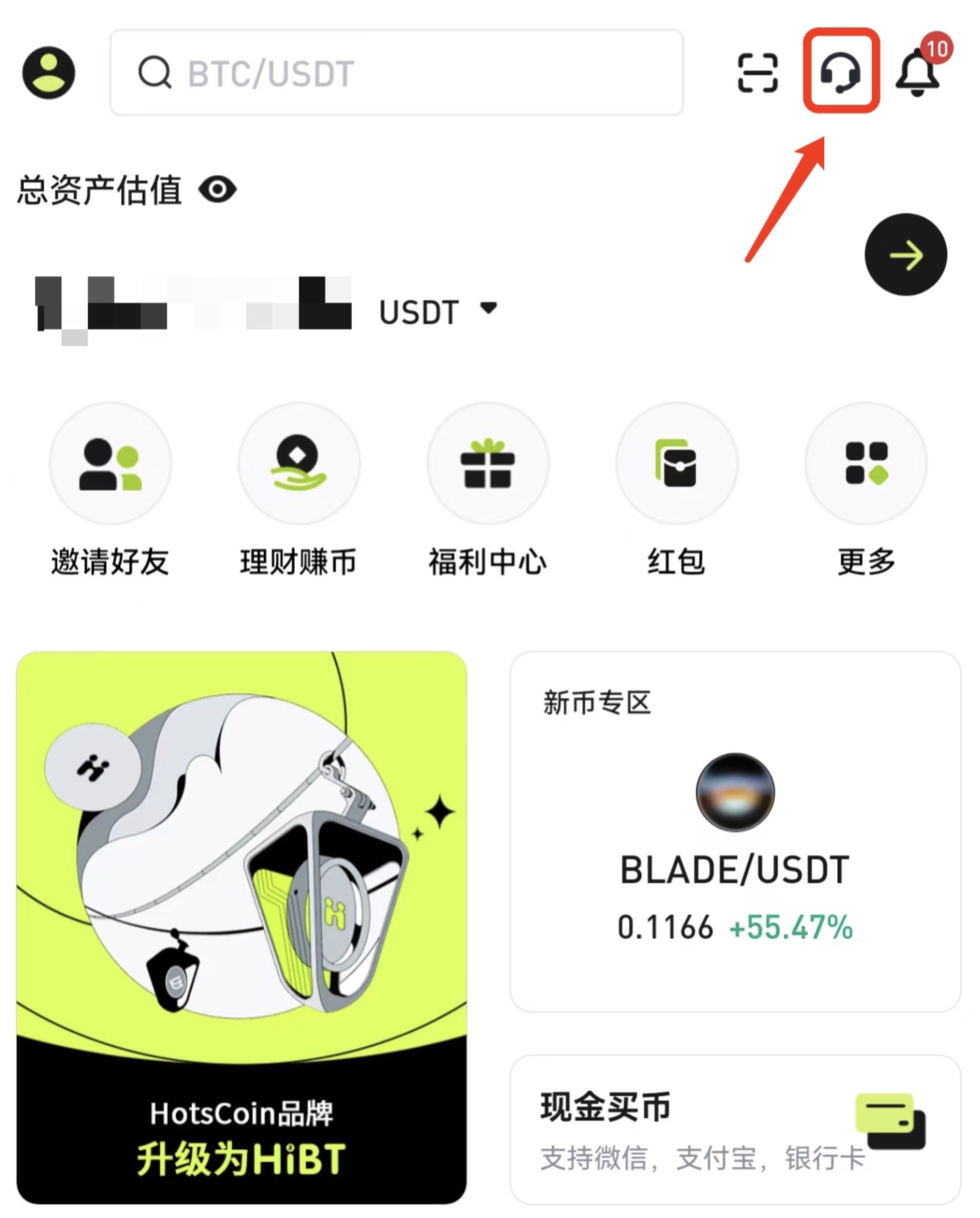Tap the round arrow button

tap(905, 255)
